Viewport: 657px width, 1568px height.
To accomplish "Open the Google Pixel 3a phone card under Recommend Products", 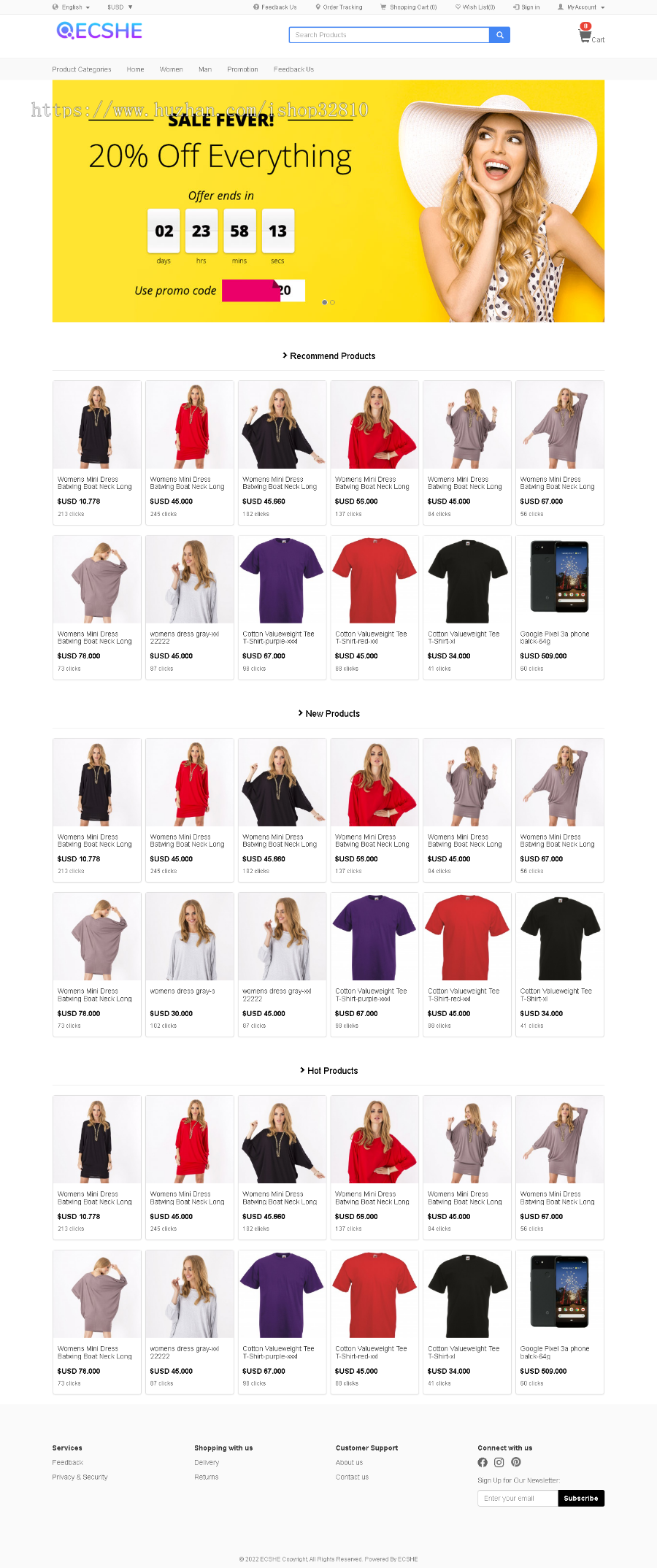I will point(559,606).
